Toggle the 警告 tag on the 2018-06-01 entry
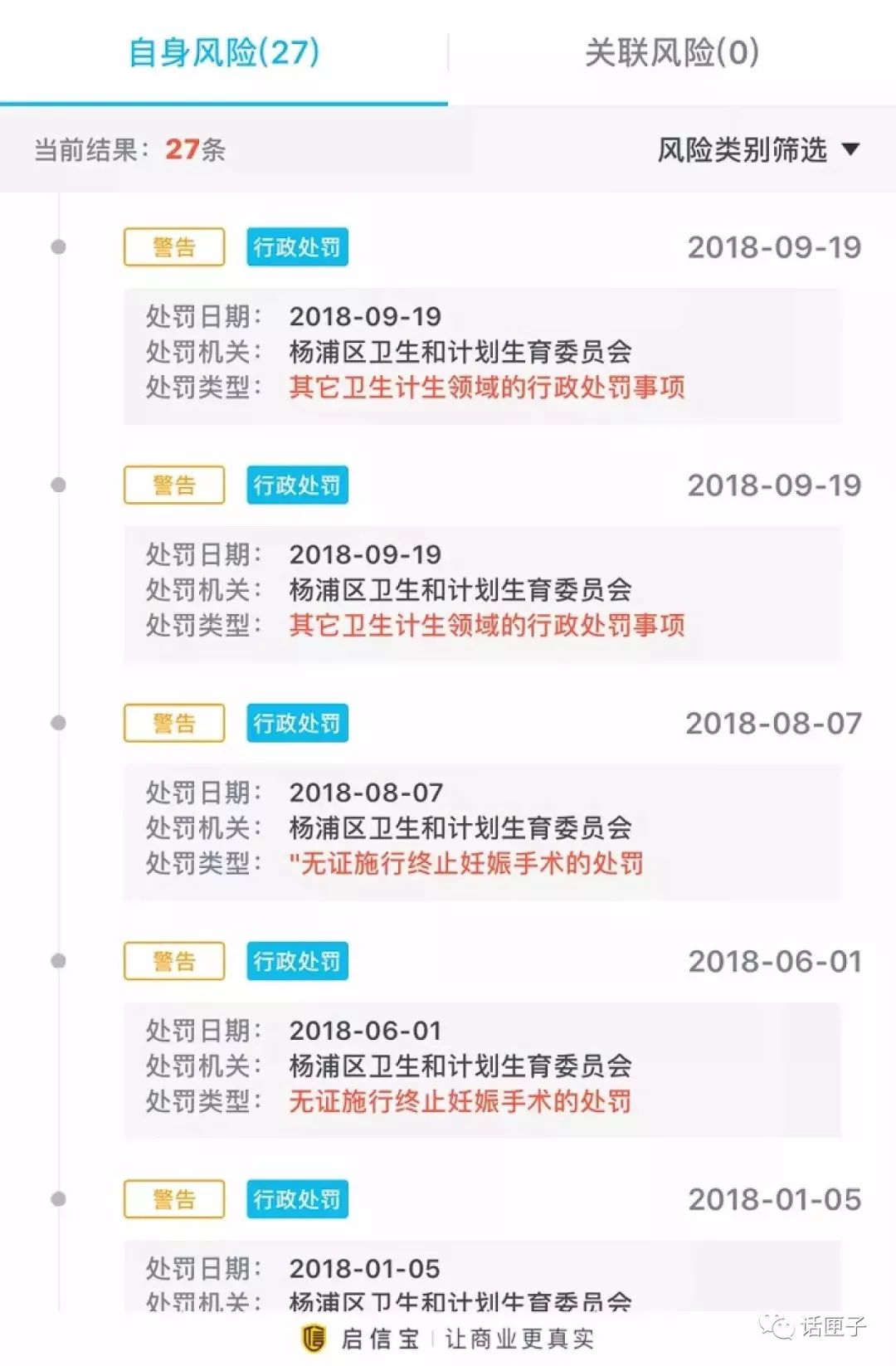 pos(173,961)
